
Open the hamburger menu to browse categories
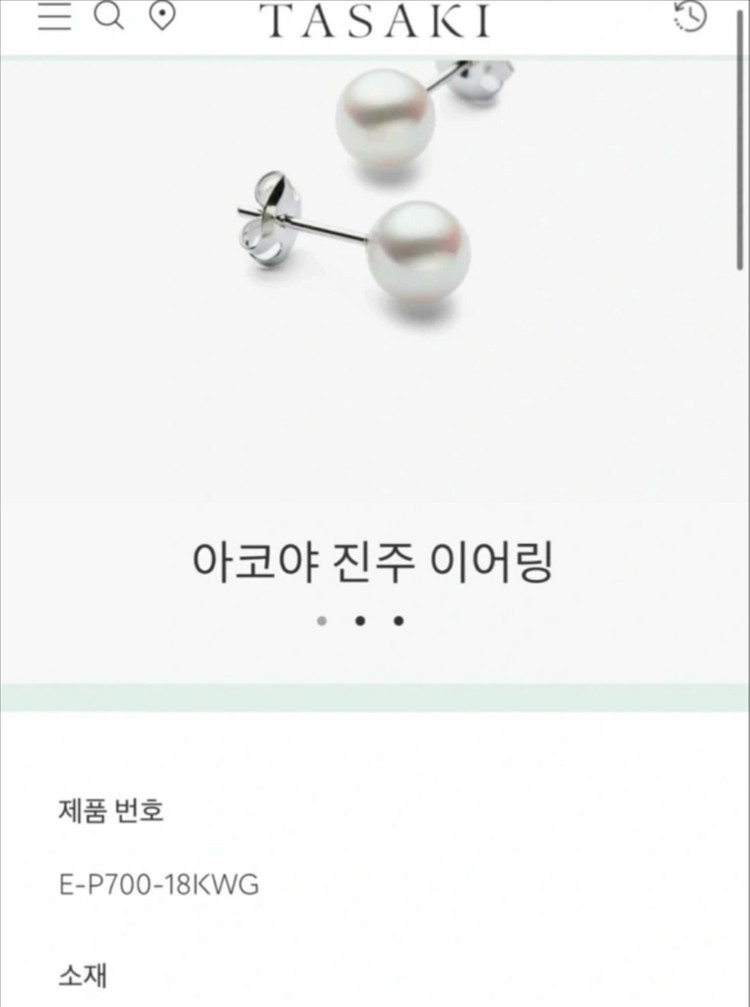coord(56,18)
